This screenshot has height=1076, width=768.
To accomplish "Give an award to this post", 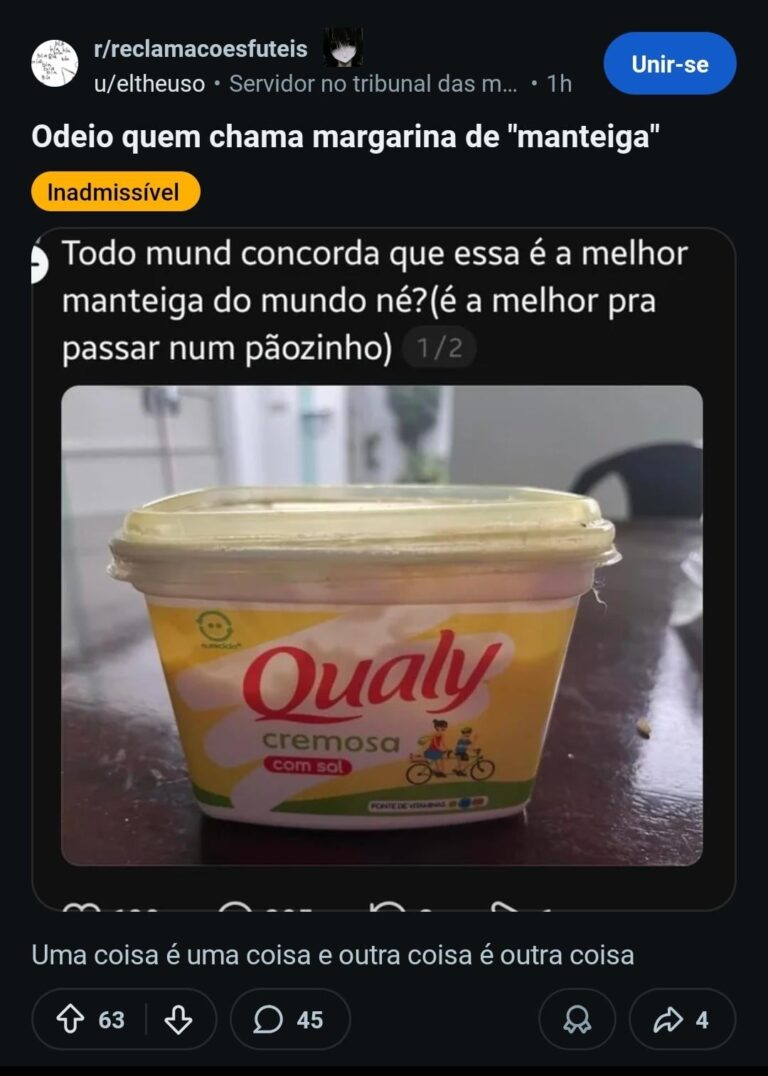I will [x=577, y=1019].
